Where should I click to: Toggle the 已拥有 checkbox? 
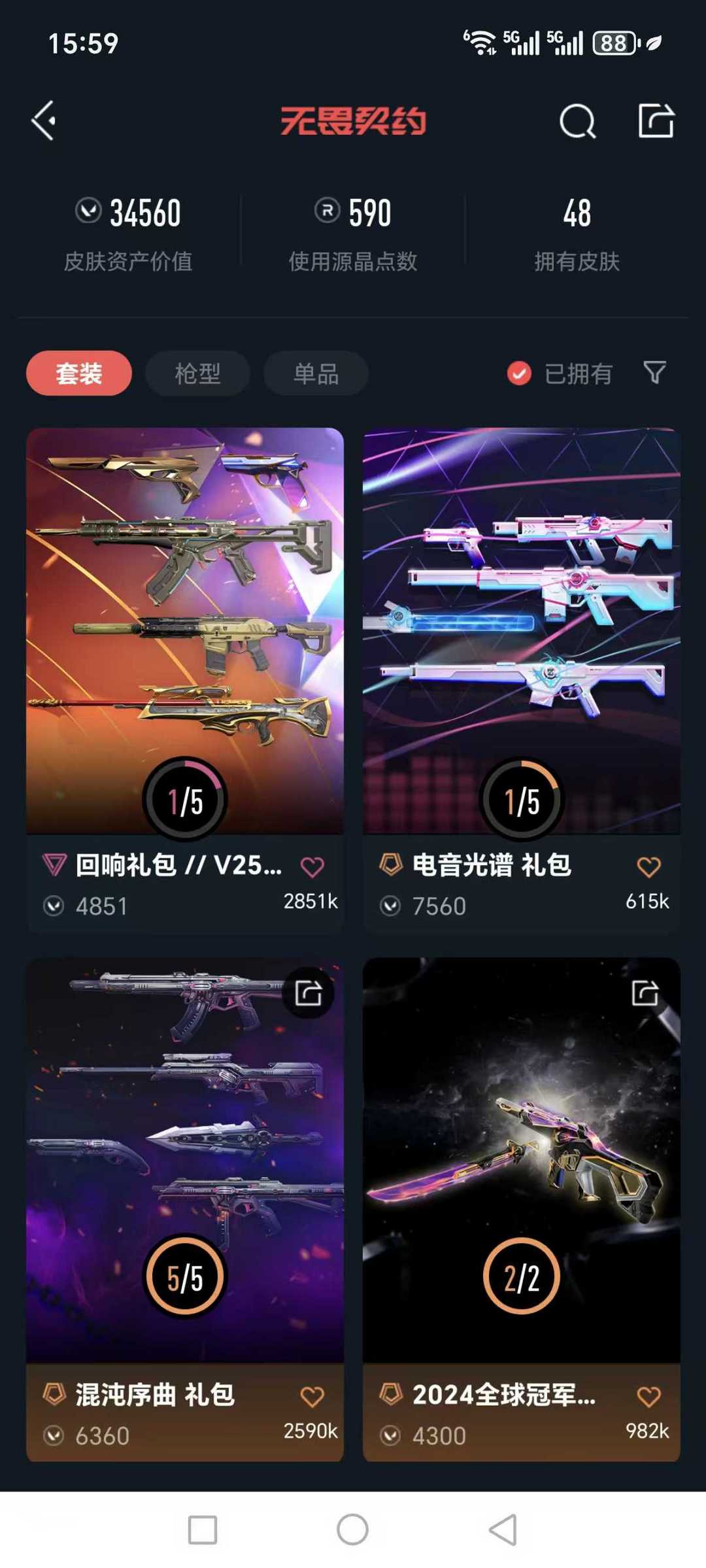tap(519, 373)
